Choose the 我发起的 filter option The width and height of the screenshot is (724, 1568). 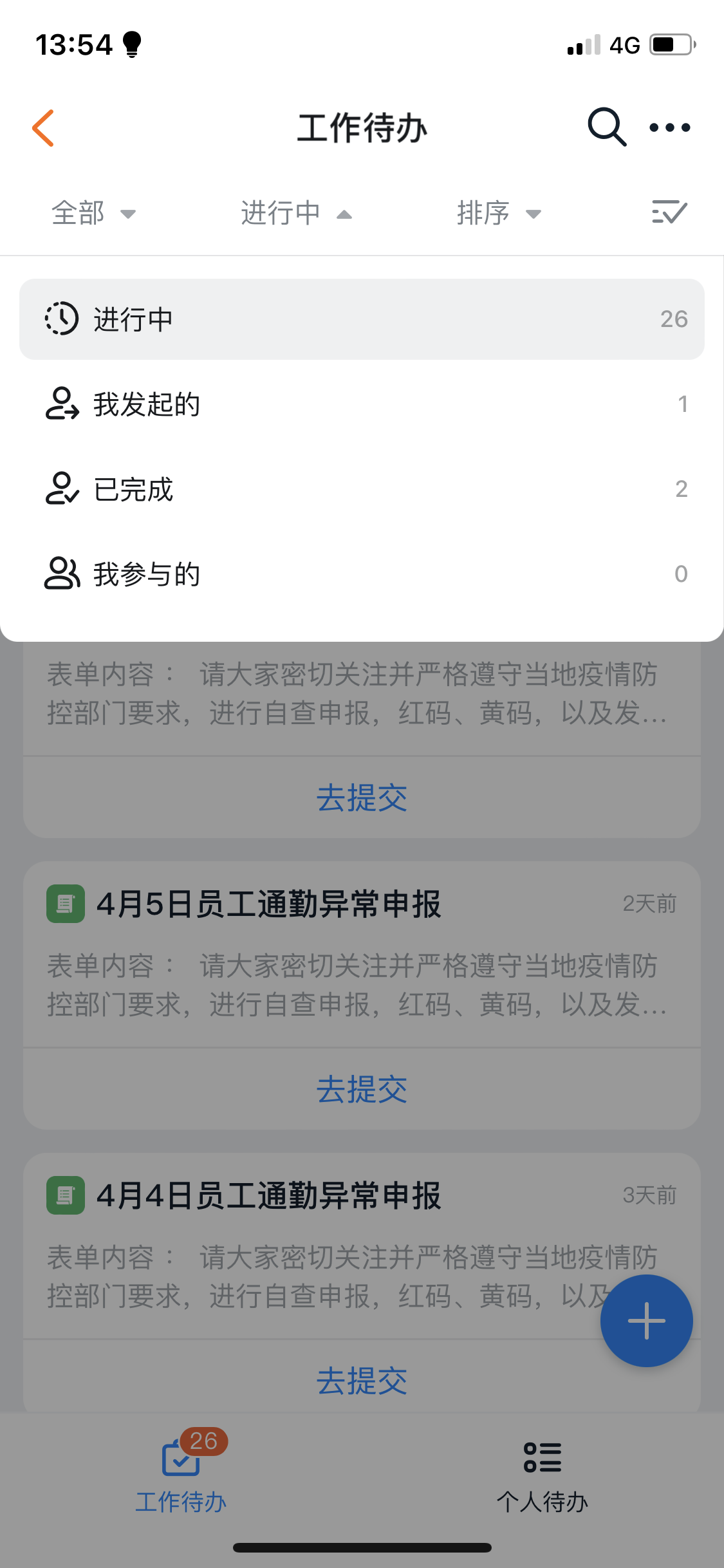point(362,404)
